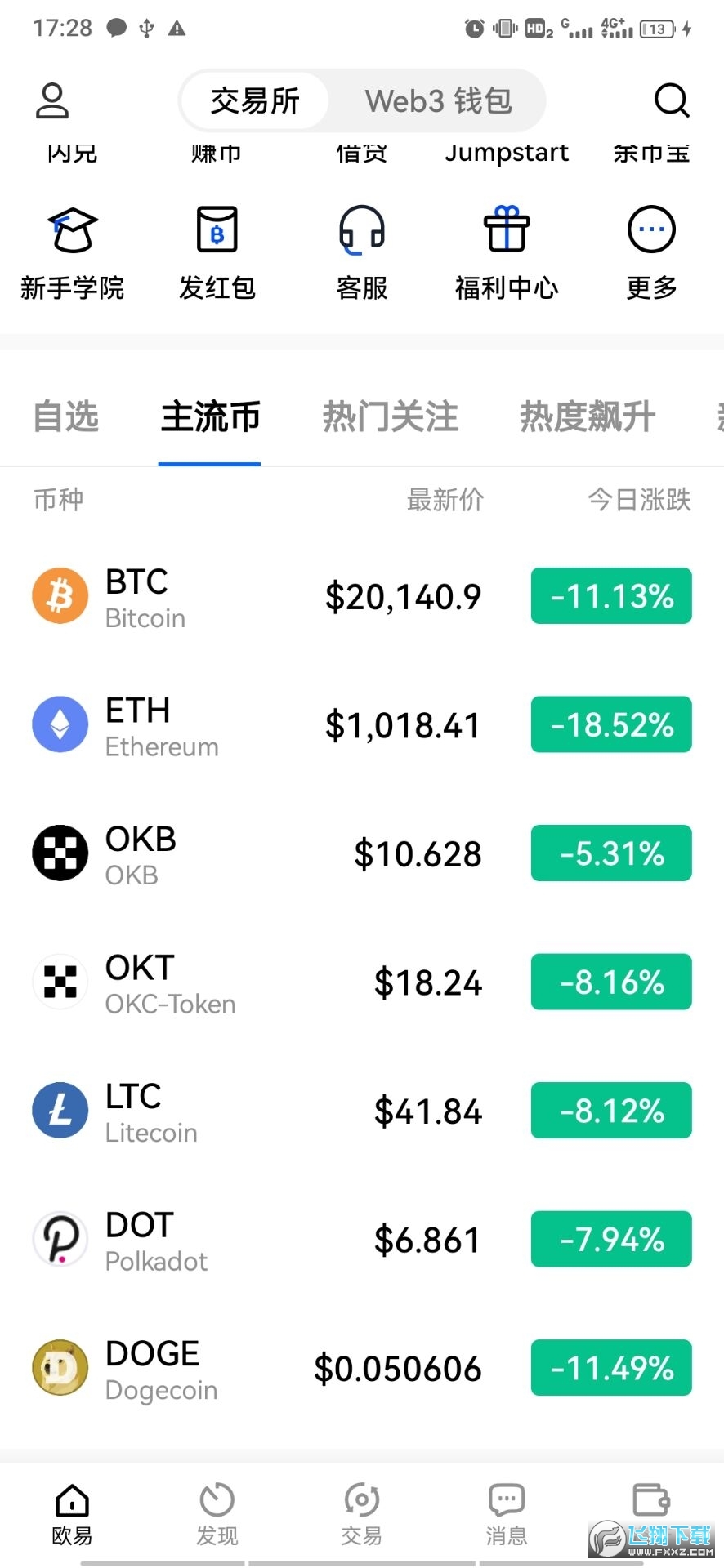This screenshot has height=1568, width=724.
Task: Open the Jumpstart section
Action: pos(507,152)
